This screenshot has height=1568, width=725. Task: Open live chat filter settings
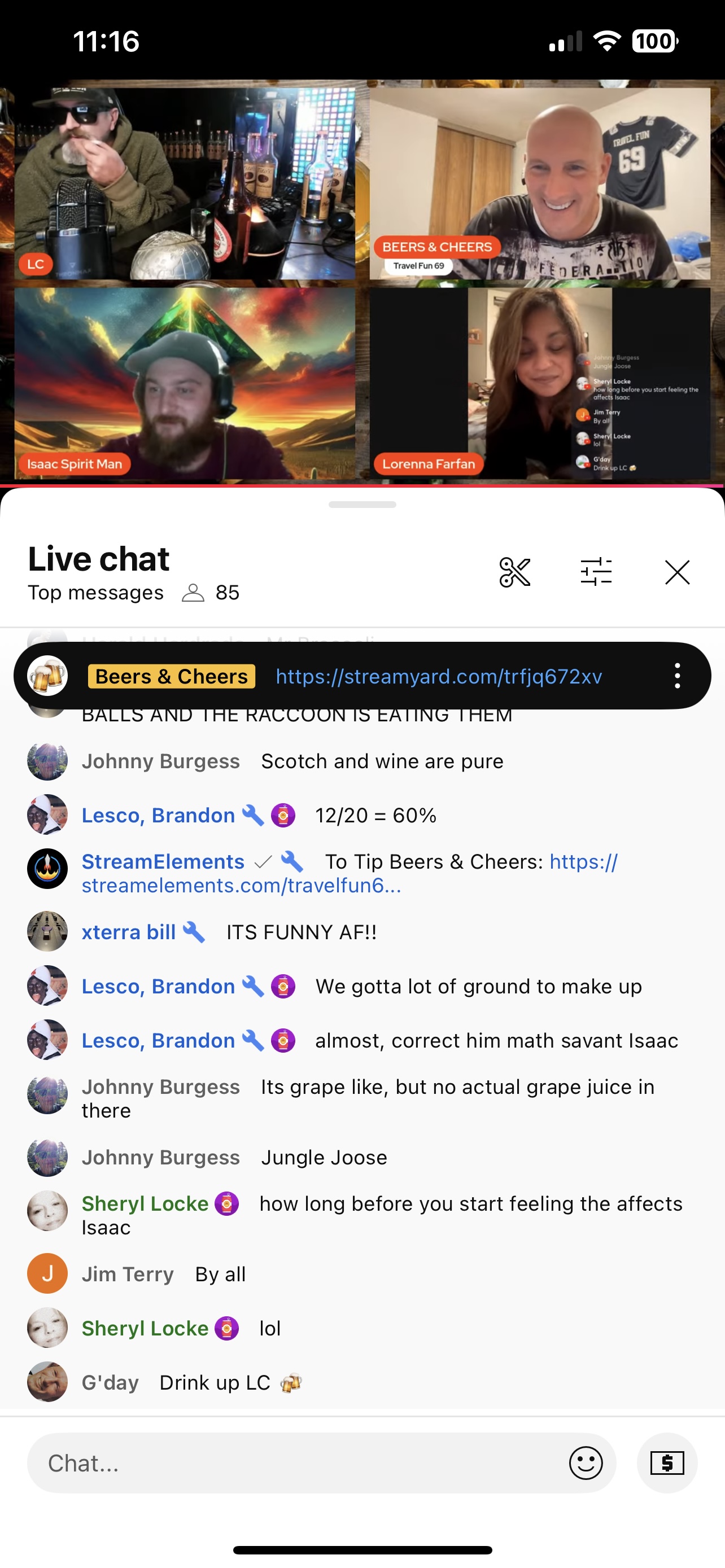596,572
